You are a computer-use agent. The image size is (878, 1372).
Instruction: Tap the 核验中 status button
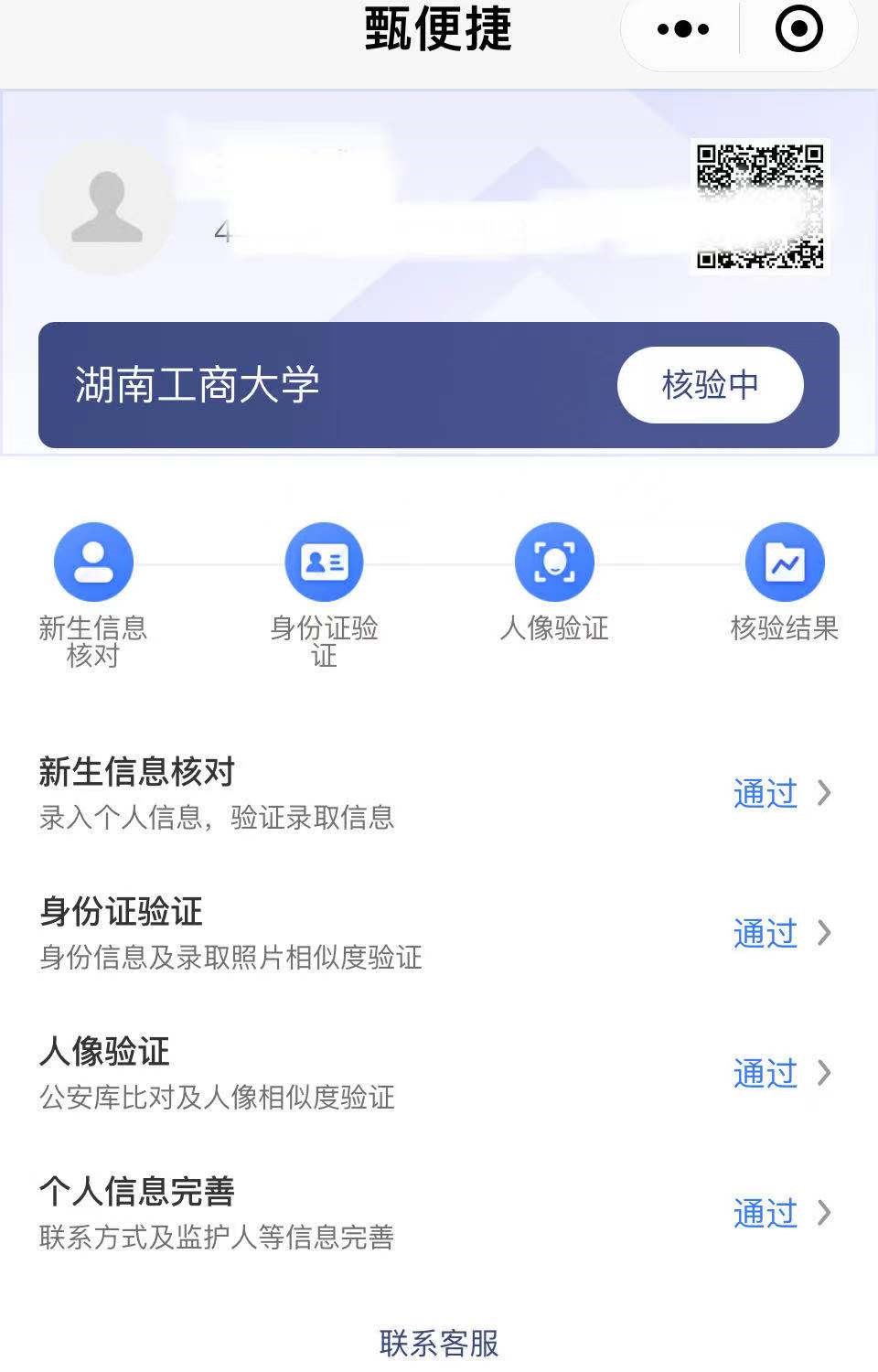point(710,385)
